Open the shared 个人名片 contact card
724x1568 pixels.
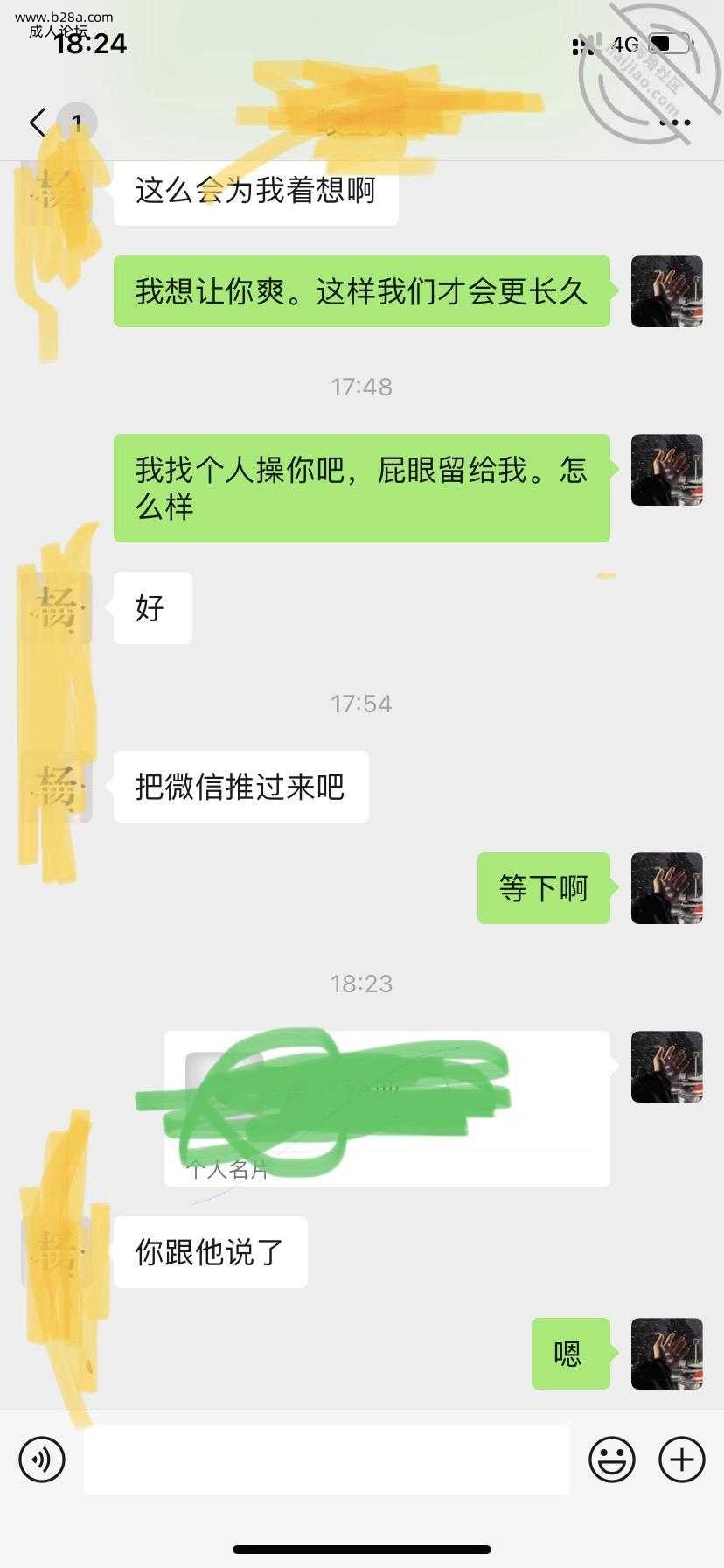[x=386, y=1109]
